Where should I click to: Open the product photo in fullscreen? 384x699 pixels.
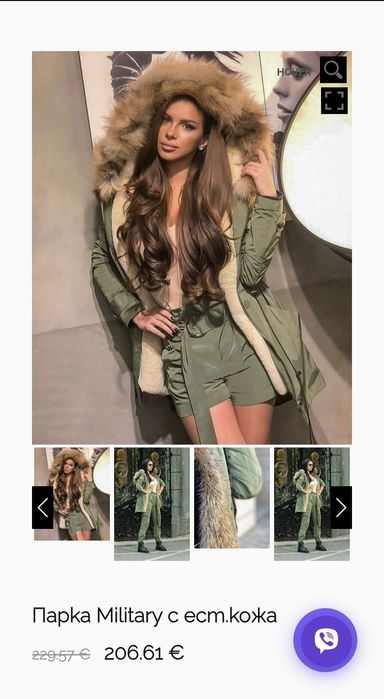pyautogui.click(x=334, y=100)
